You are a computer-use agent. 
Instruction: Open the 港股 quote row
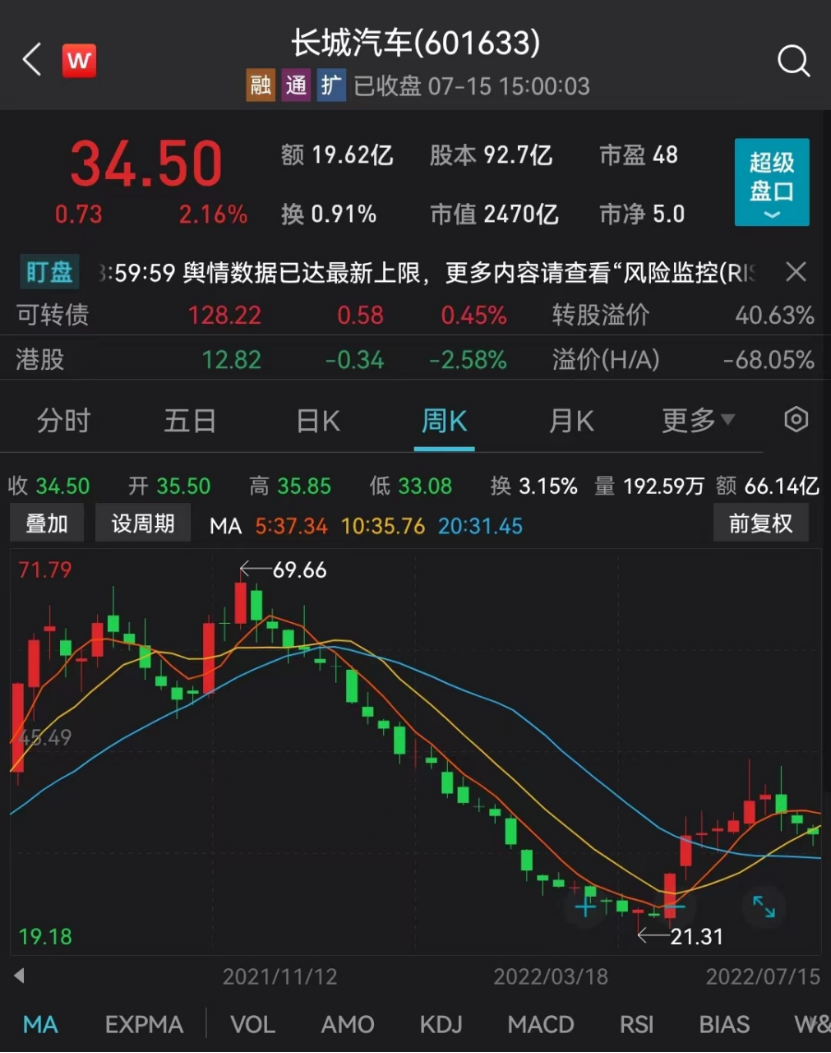coord(415,359)
